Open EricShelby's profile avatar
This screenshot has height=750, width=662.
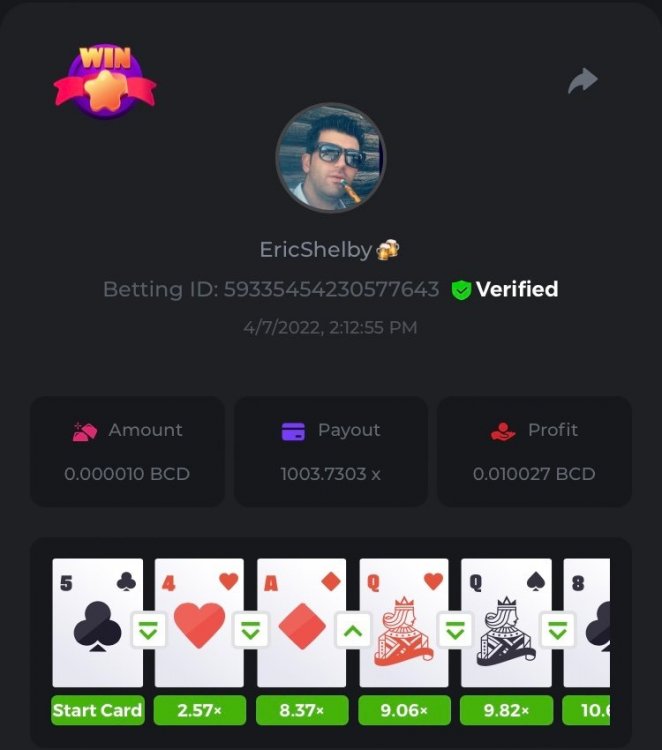point(330,156)
